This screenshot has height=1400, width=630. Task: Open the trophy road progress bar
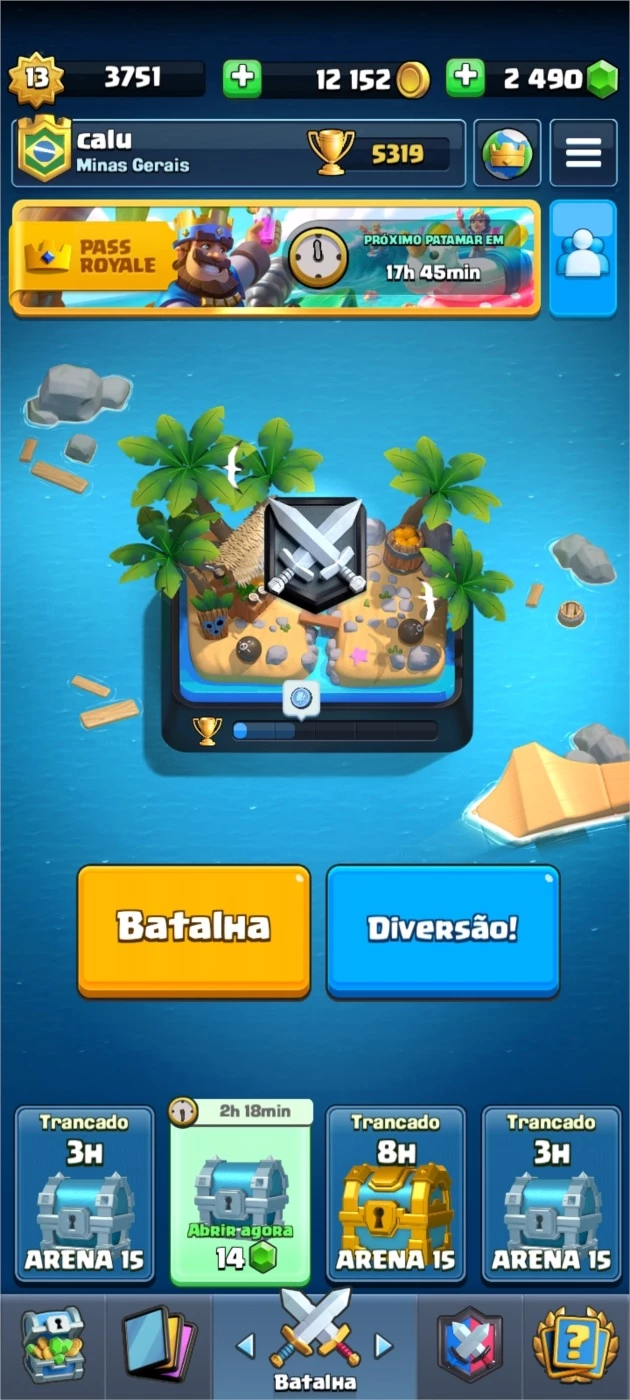click(317, 730)
